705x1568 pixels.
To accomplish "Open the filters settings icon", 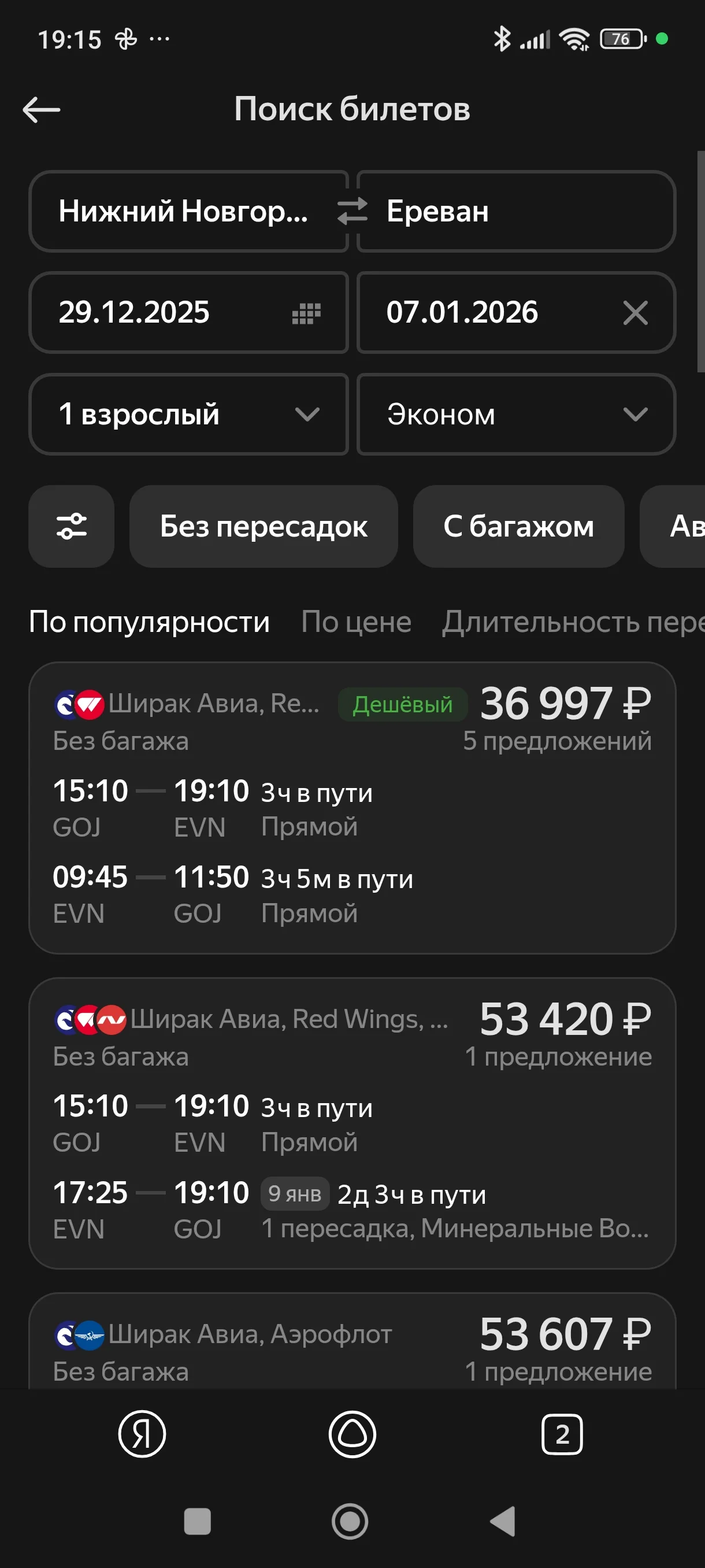I will 71,526.
